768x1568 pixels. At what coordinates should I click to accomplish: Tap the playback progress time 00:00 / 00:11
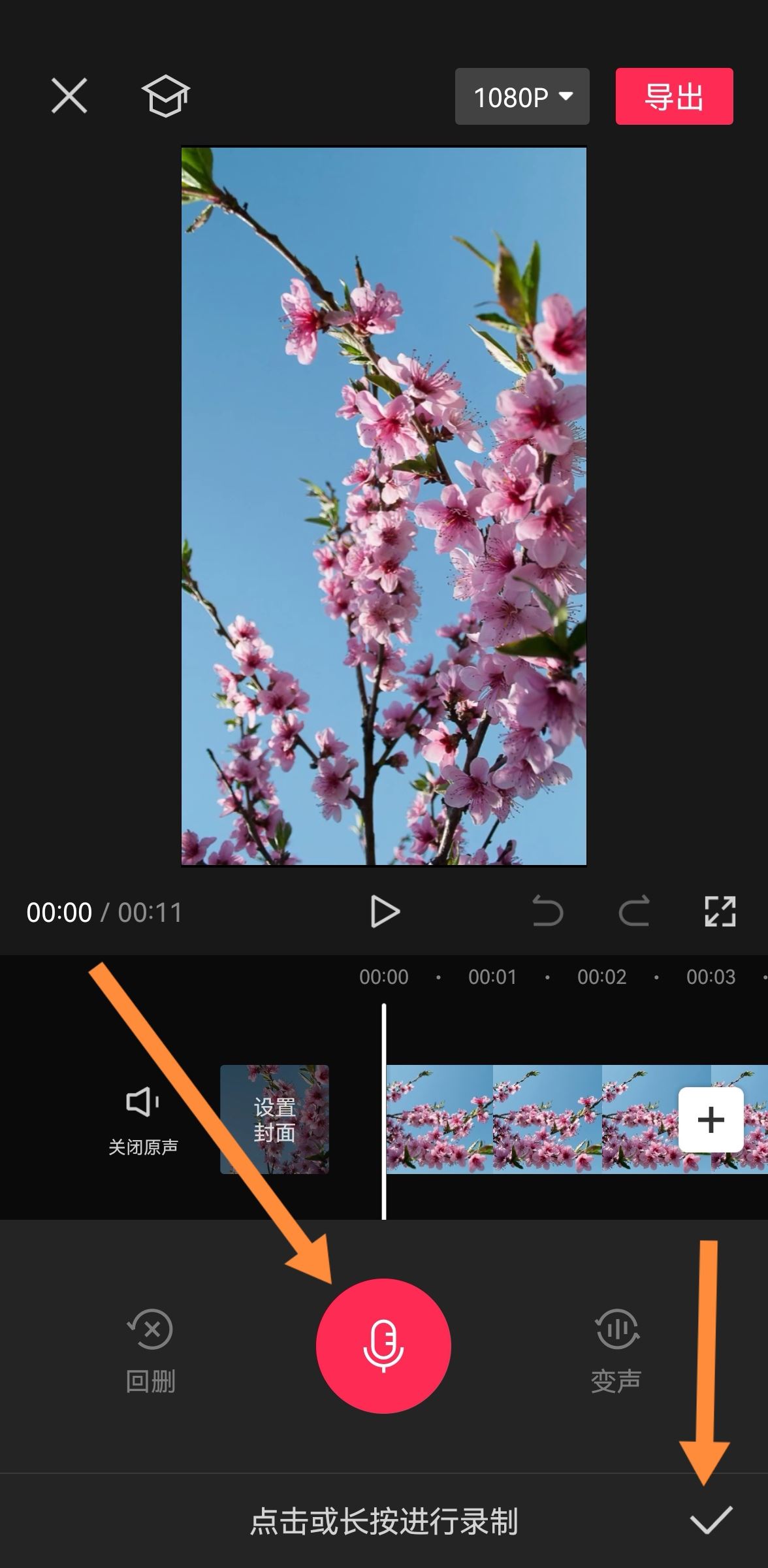pos(103,911)
